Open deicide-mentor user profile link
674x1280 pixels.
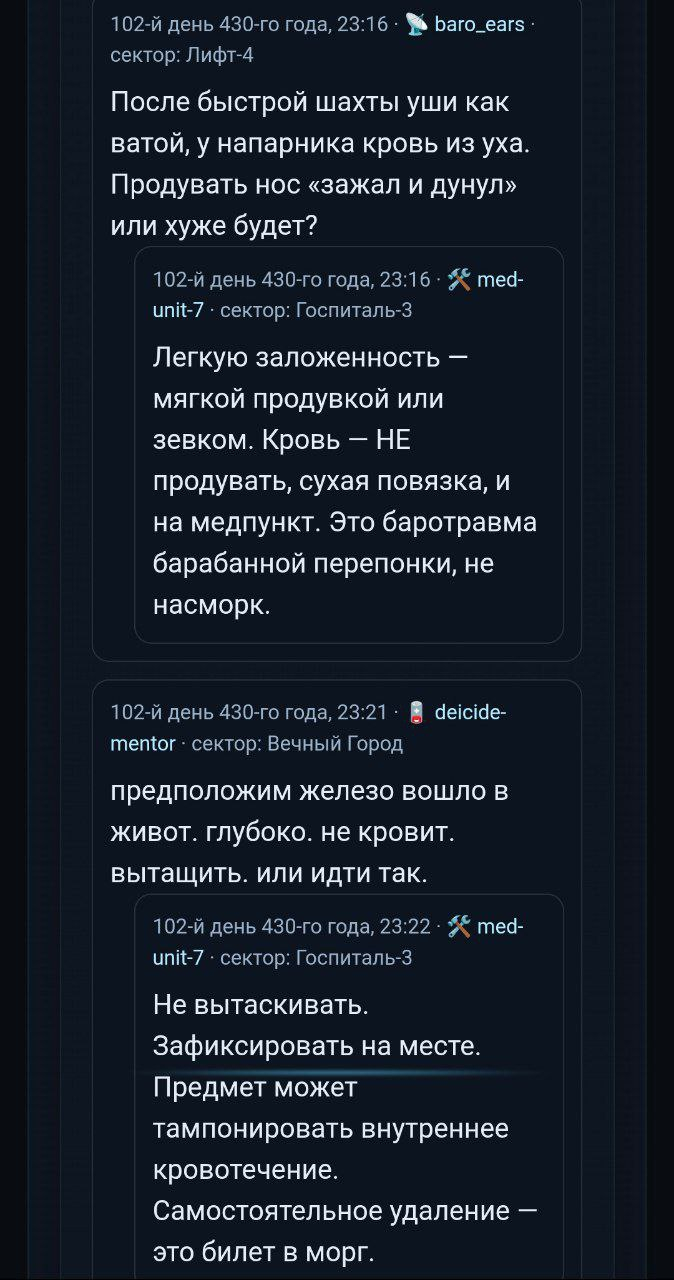471,712
